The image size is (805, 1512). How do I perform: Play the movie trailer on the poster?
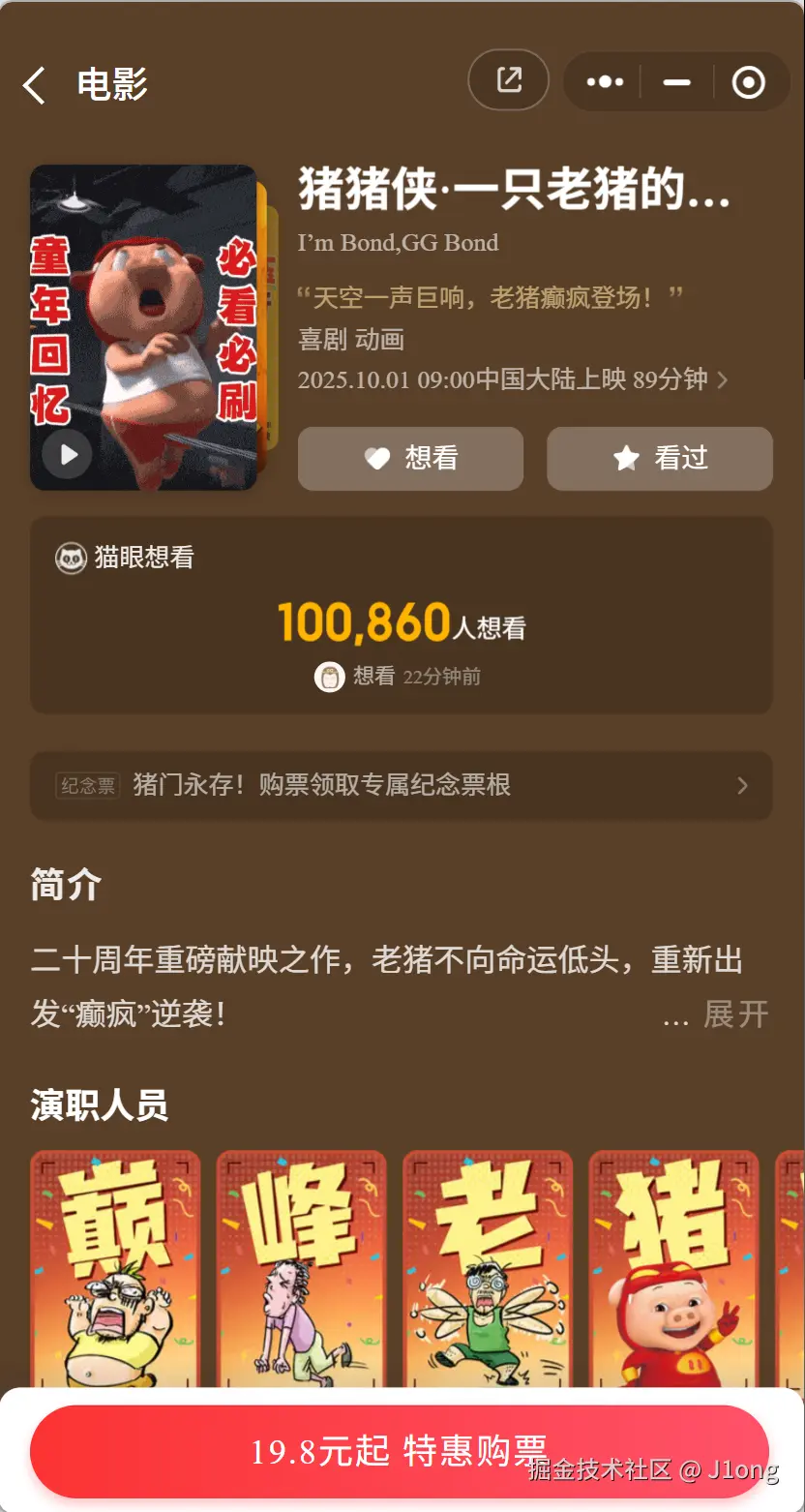point(68,454)
